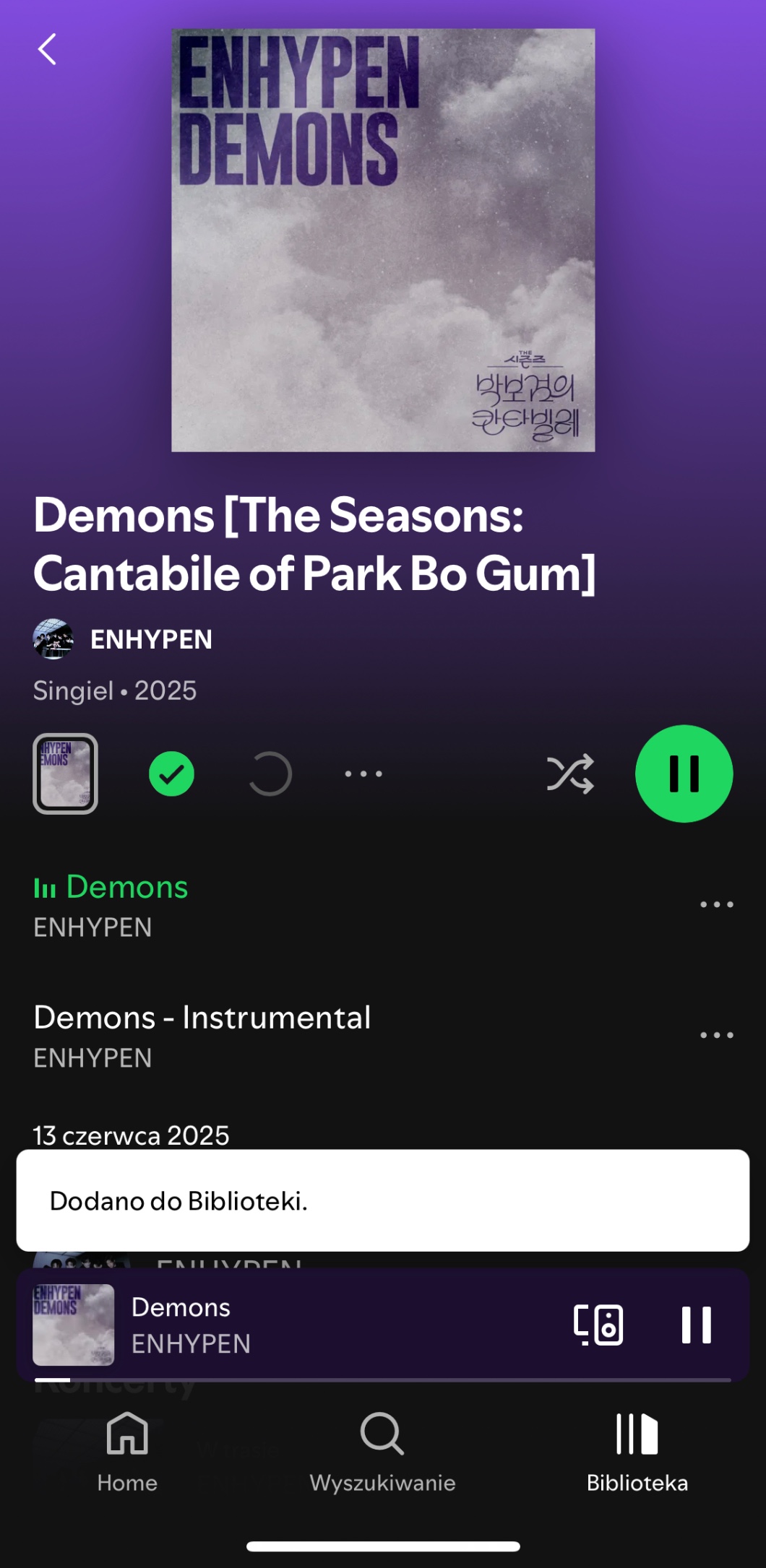
Task: Toggle shuffle playback
Action: tap(570, 774)
